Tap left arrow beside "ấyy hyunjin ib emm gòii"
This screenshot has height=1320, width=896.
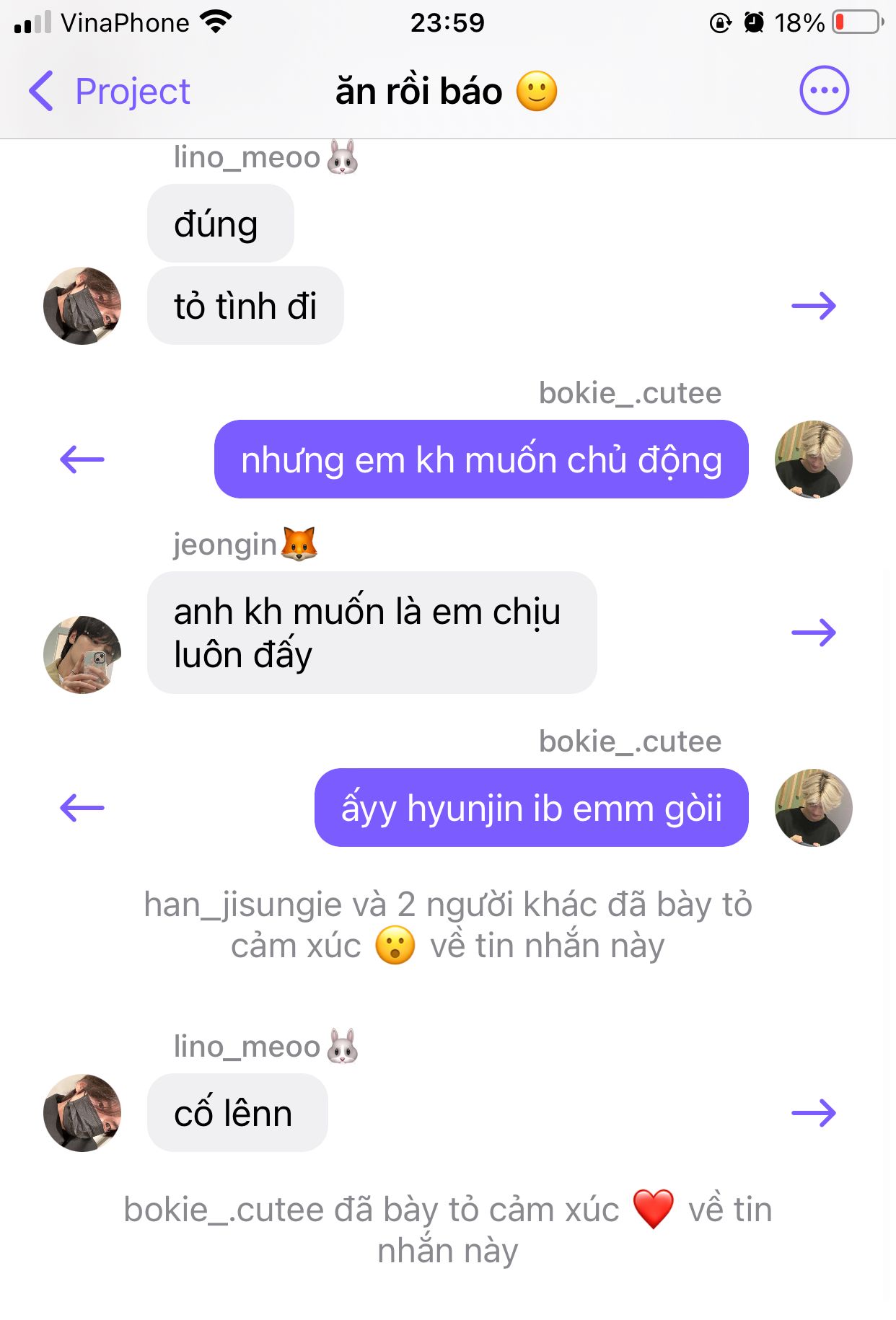click(82, 807)
